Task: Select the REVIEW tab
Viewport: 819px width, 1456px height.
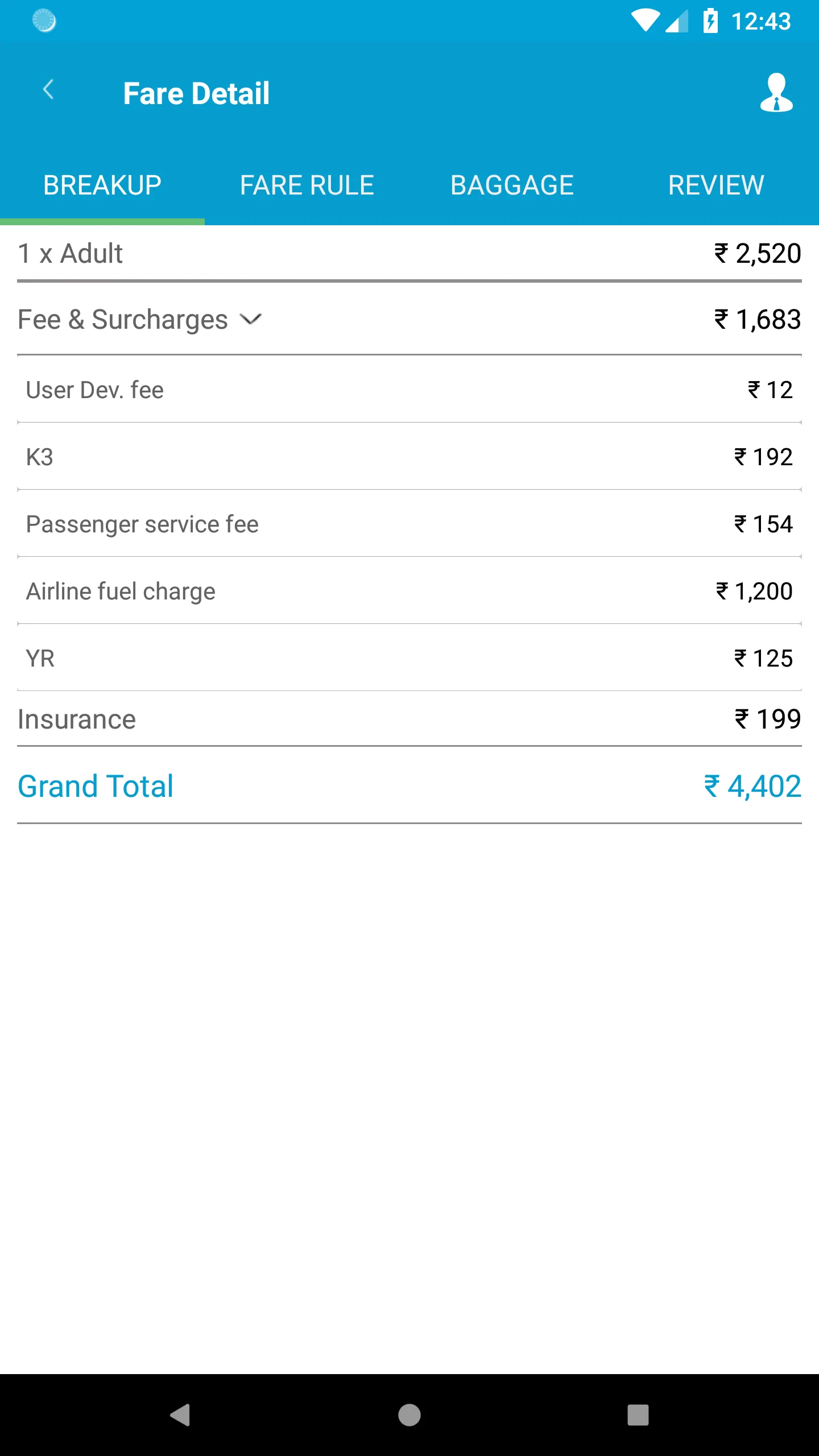Action: tap(716, 184)
